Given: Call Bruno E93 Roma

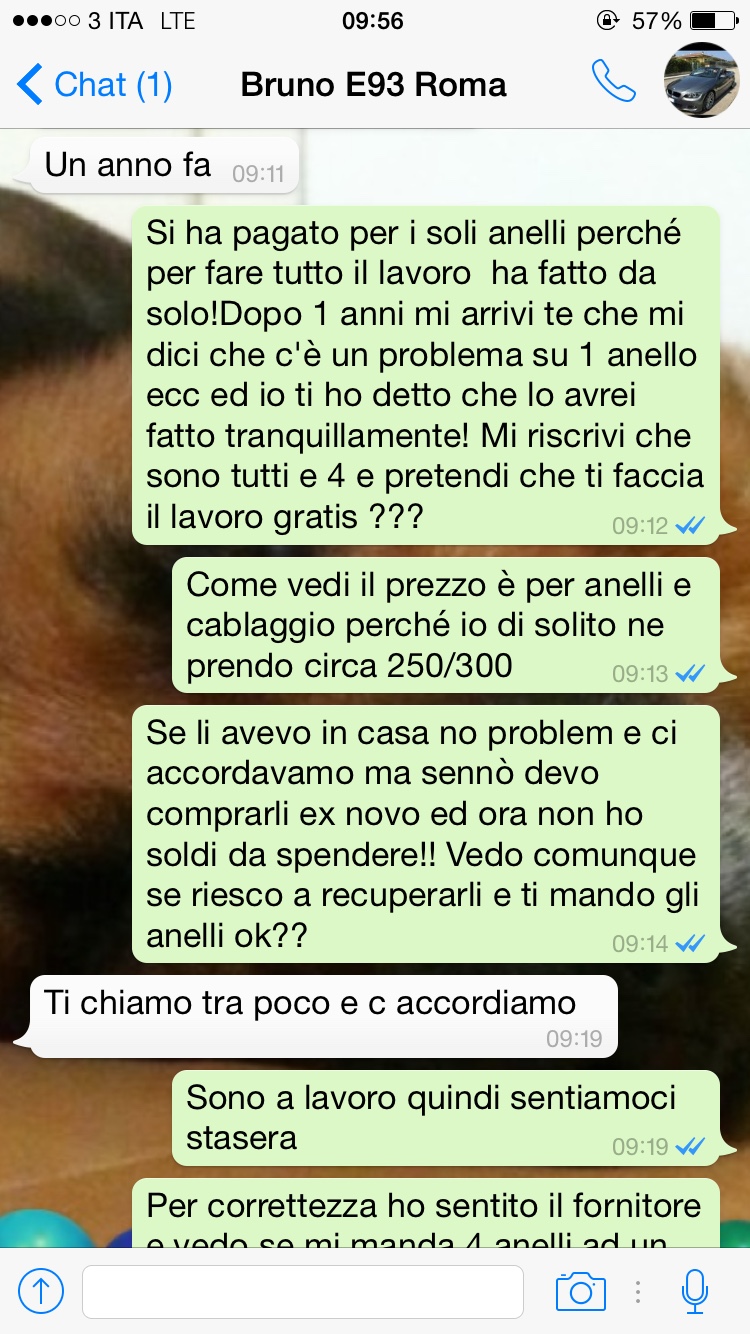Looking at the screenshot, I should [x=614, y=82].
